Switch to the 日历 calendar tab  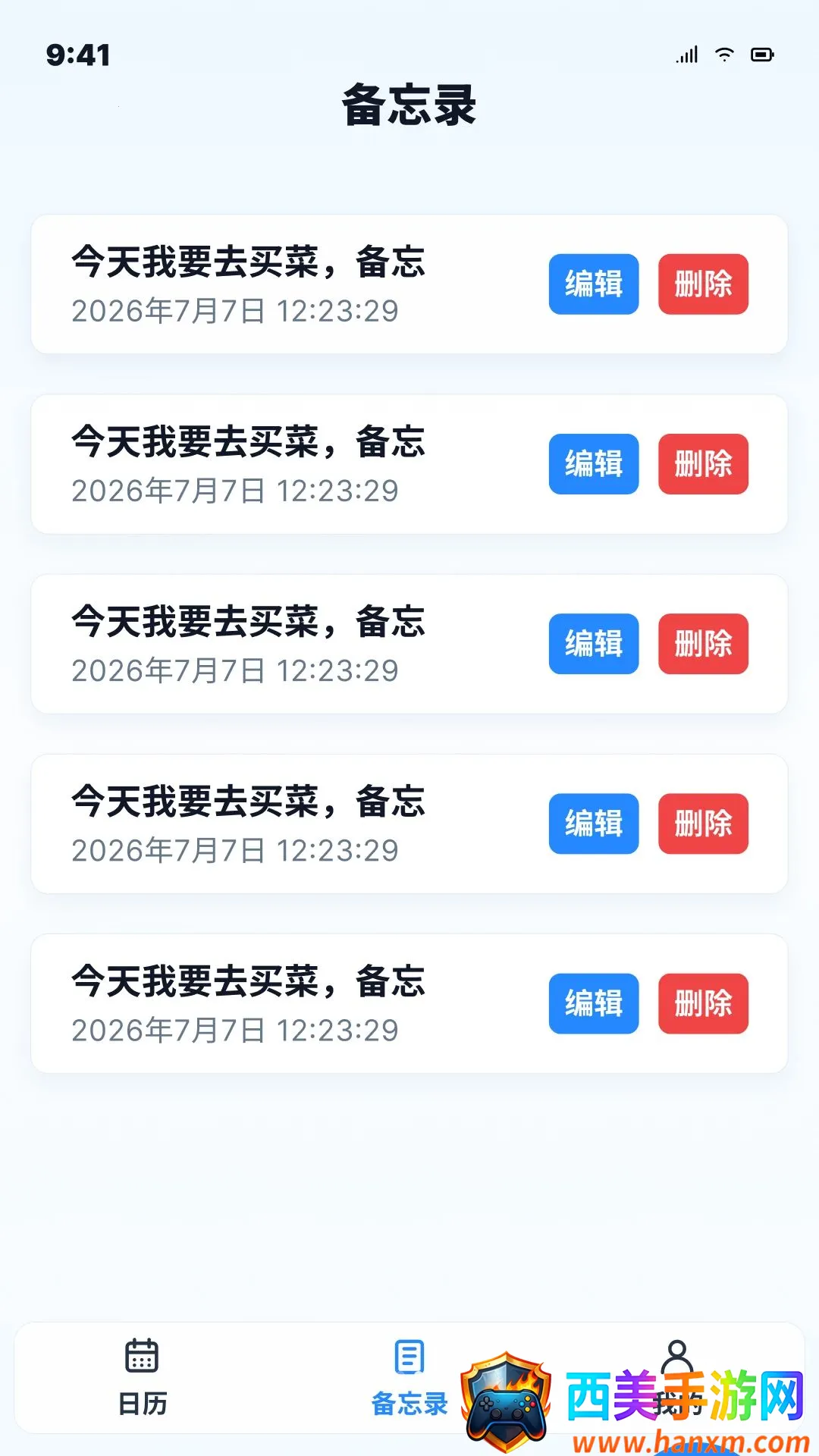[x=142, y=1377]
